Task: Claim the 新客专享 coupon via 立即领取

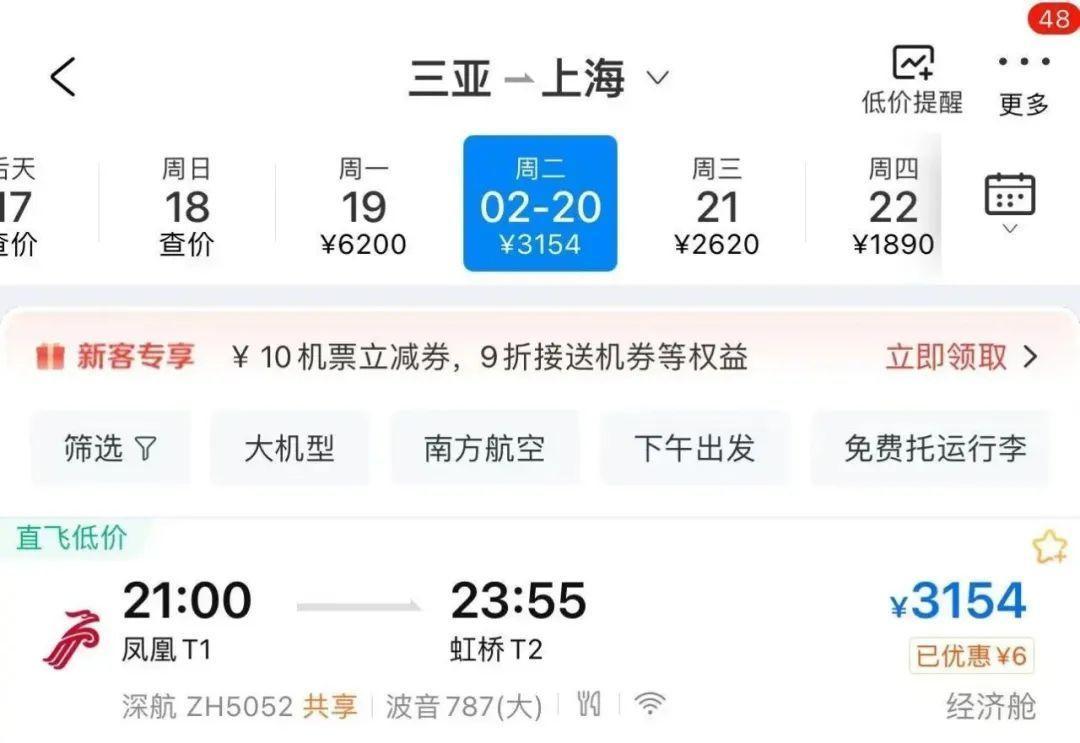Action: [961, 357]
